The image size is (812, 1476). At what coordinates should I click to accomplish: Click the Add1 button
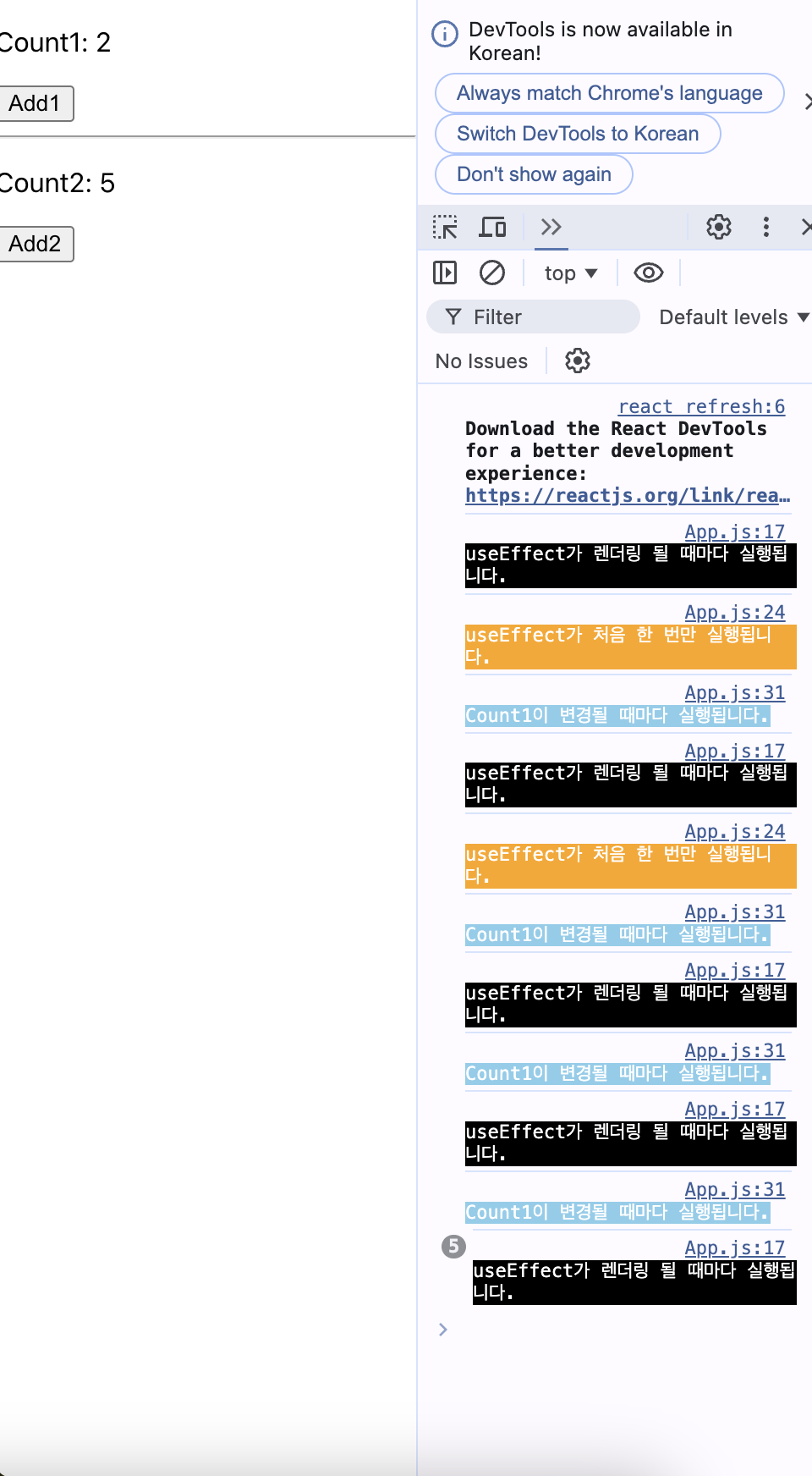tap(36, 103)
